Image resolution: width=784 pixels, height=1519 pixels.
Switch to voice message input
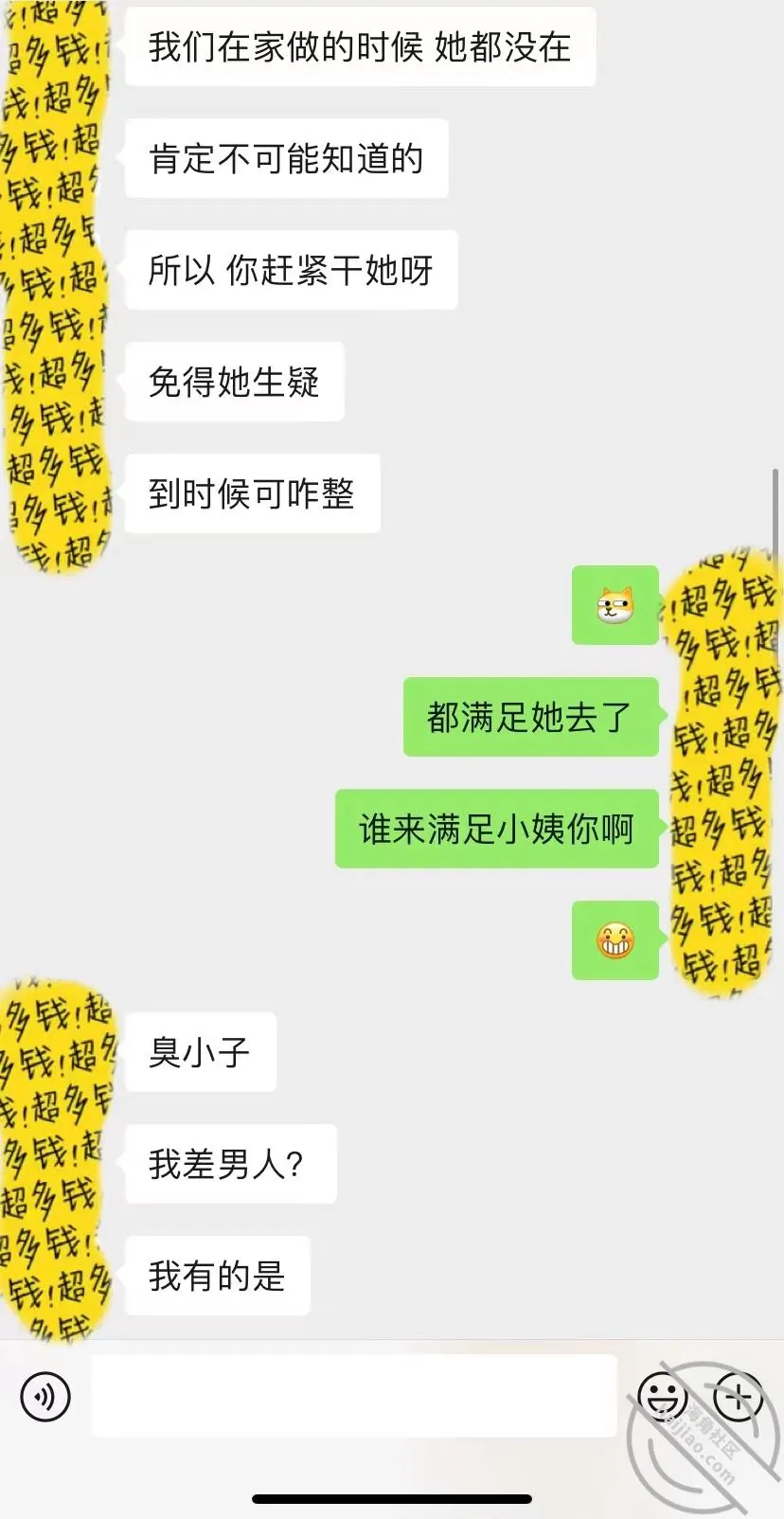coord(45,1396)
